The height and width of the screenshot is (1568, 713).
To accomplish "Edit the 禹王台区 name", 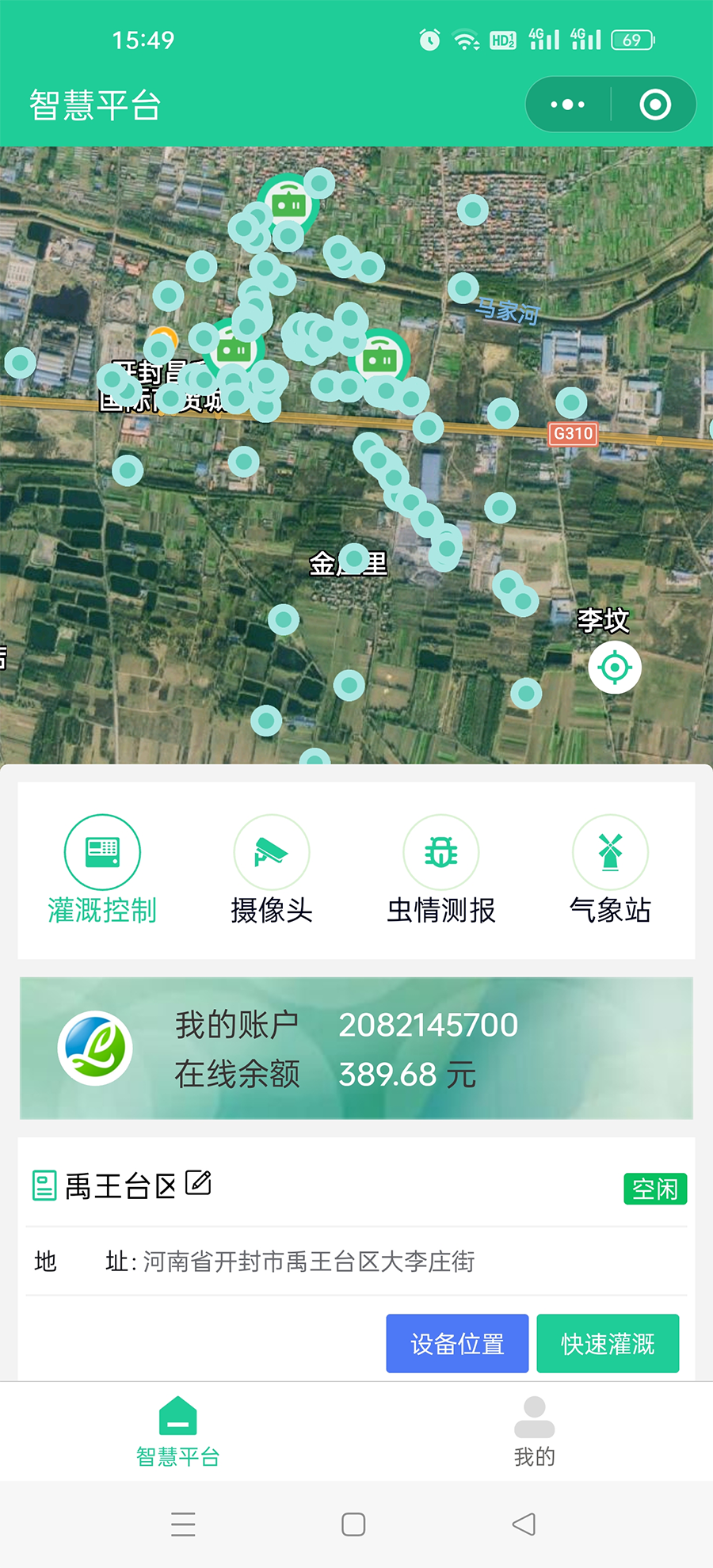I will 198,1183.
